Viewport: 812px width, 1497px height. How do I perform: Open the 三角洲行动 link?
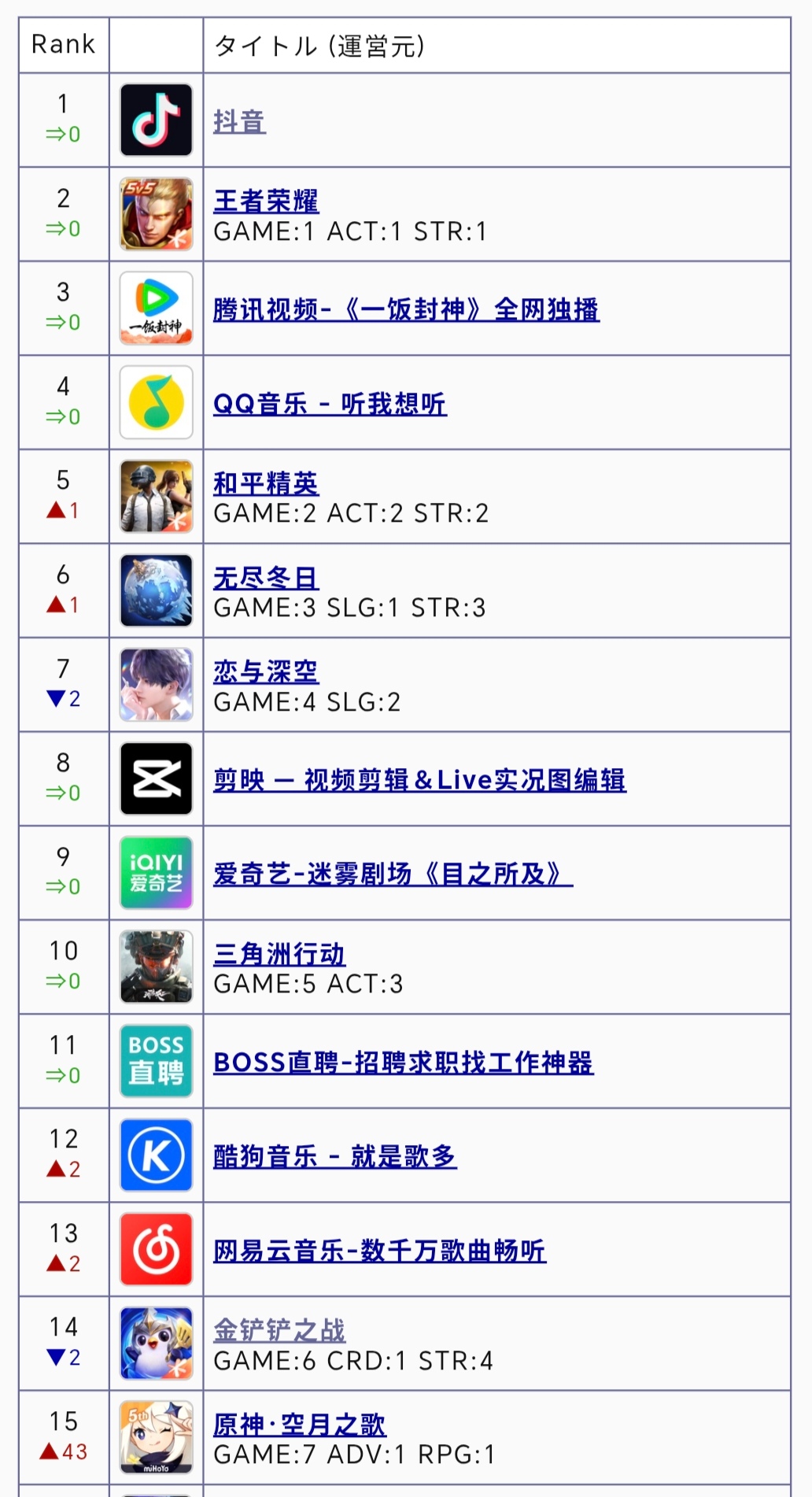pos(279,954)
